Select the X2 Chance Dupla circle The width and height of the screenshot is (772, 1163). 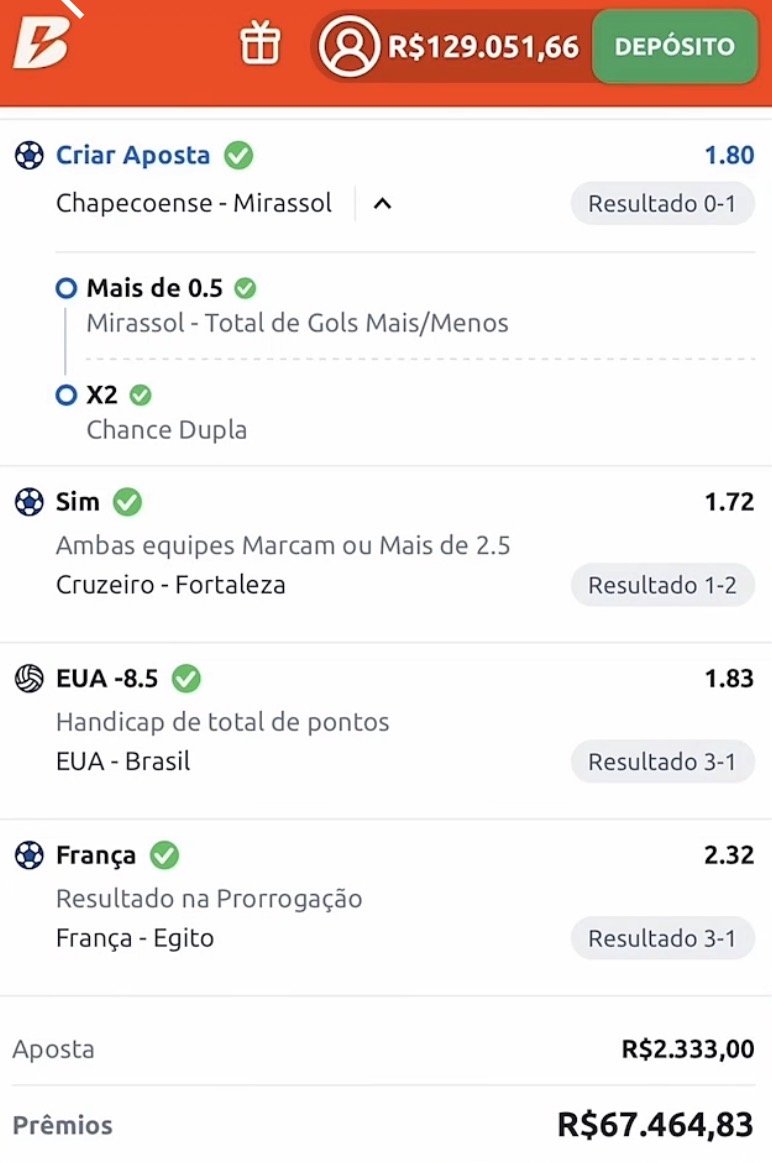tap(66, 395)
